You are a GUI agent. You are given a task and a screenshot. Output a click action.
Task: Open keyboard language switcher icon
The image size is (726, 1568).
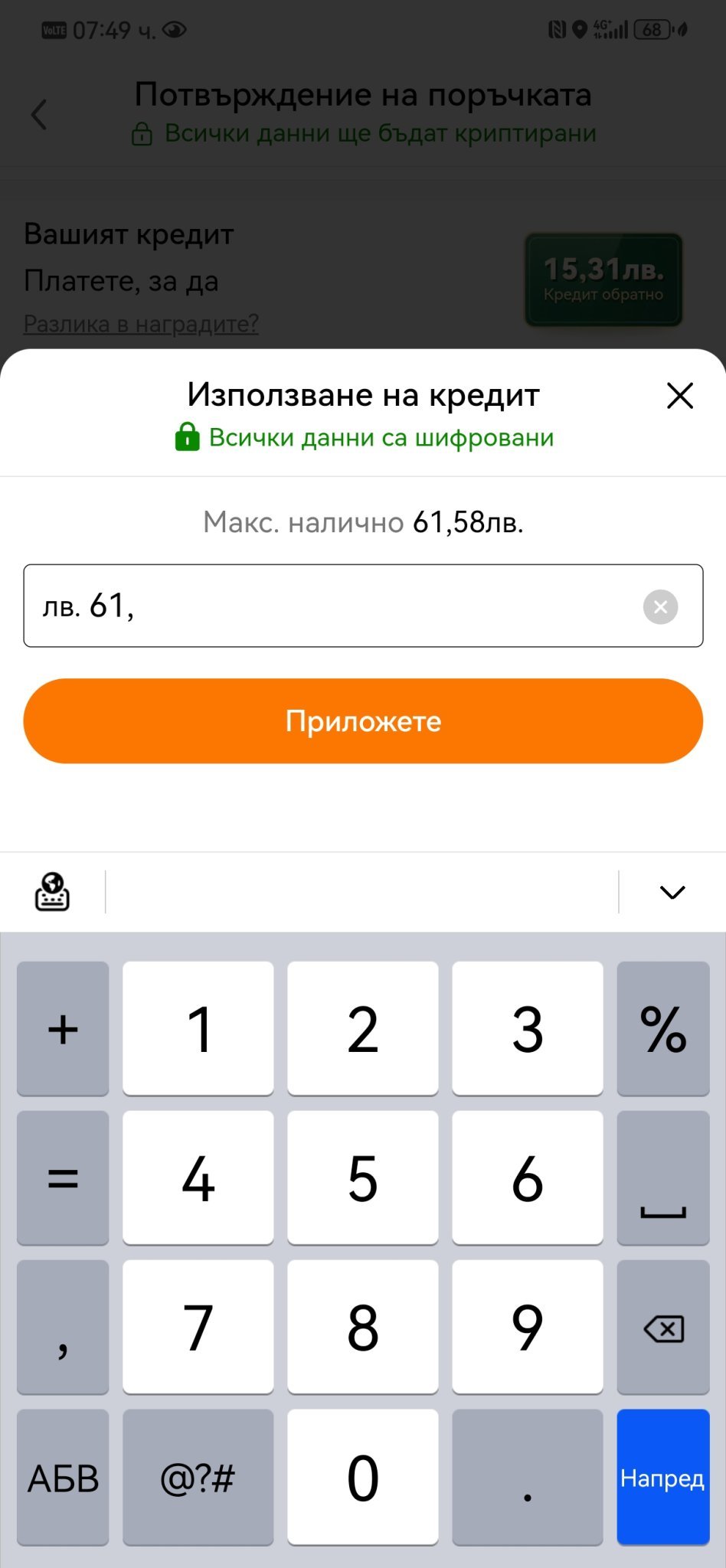tap(52, 892)
